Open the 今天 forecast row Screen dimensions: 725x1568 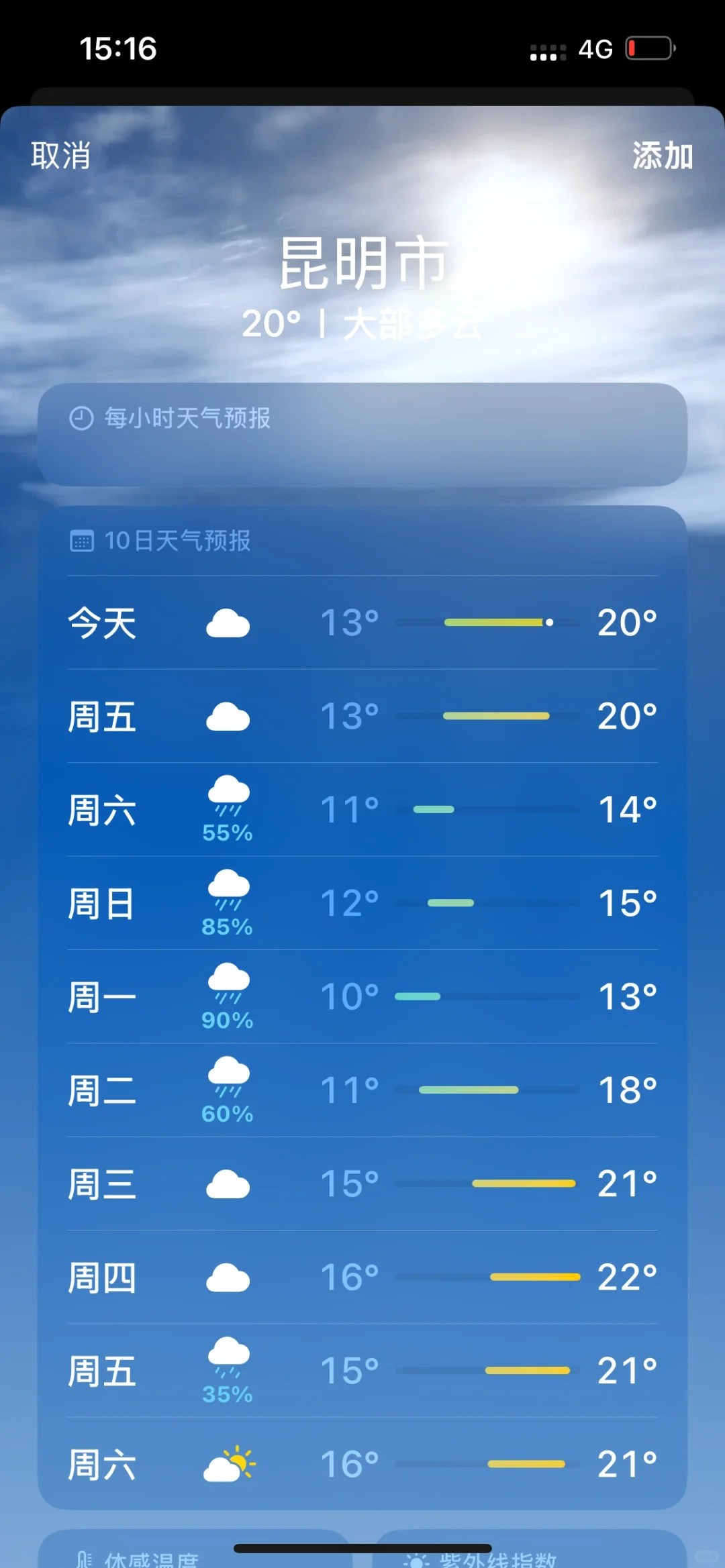[362, 623]
